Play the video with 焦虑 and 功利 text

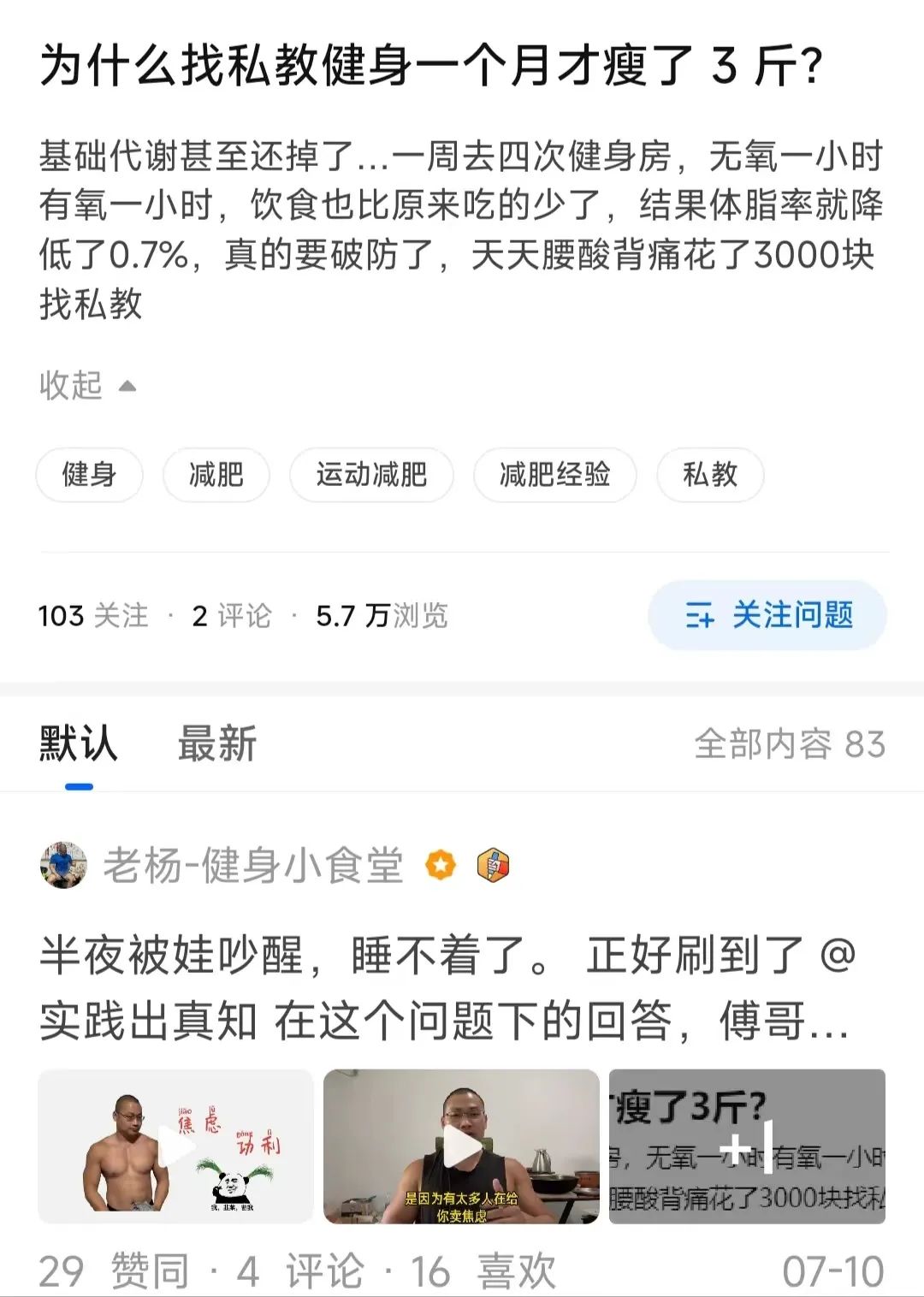[x=175, y=1146]
